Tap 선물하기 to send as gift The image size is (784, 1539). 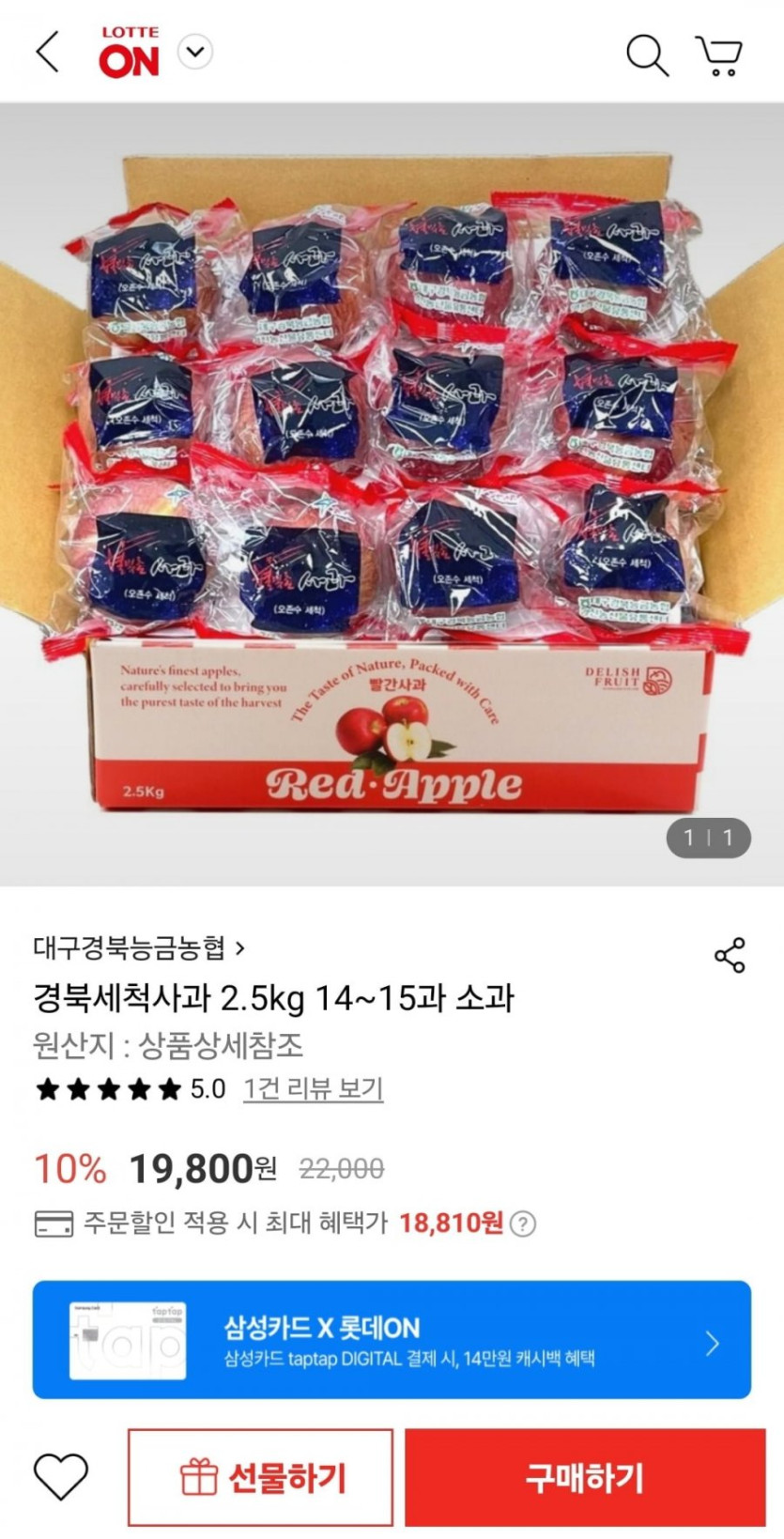pyautogui.click(x=261, y=1478)
